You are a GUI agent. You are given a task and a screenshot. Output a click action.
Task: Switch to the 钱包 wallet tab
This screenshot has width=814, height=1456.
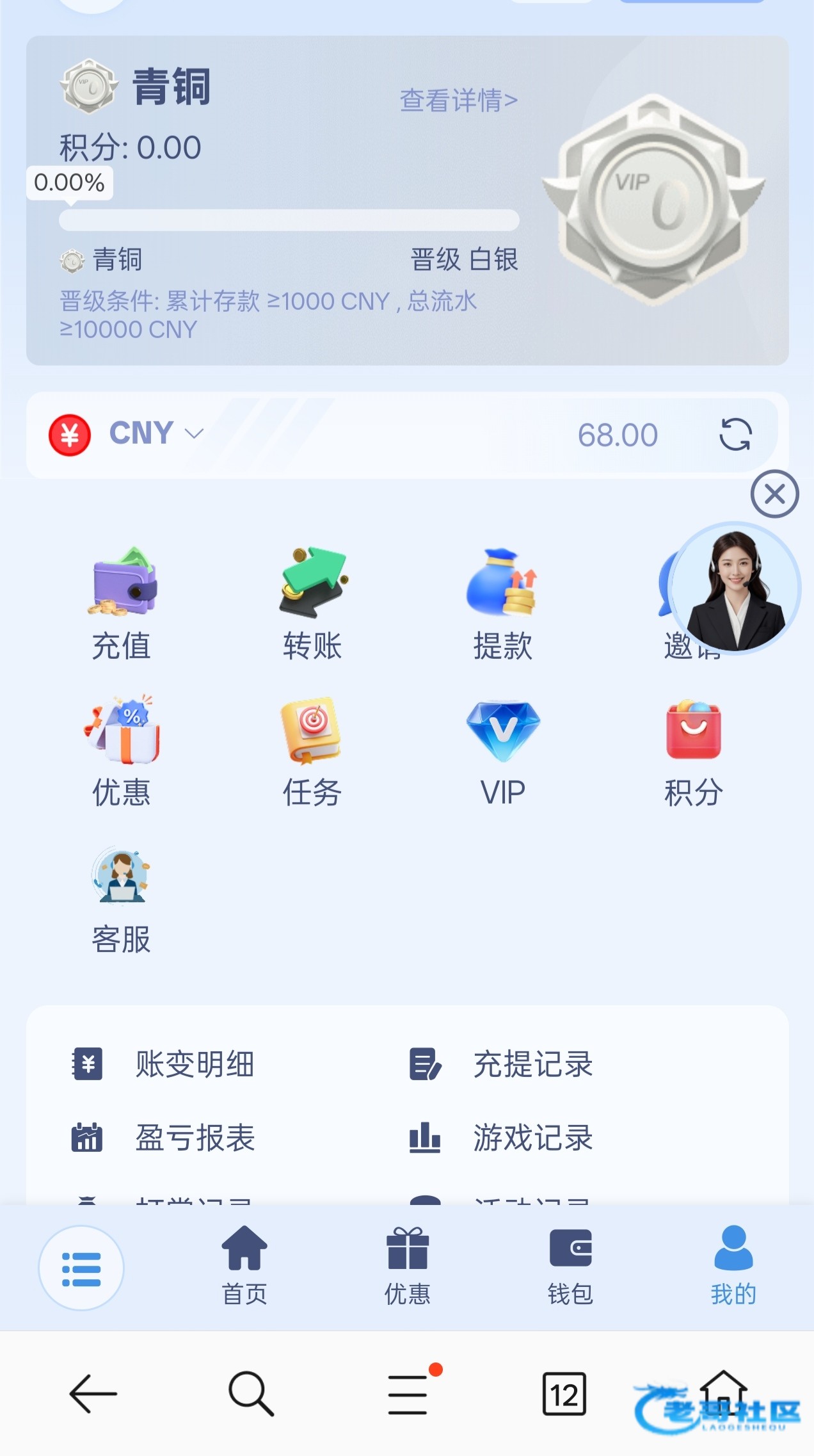click(x=570, y=1266)
